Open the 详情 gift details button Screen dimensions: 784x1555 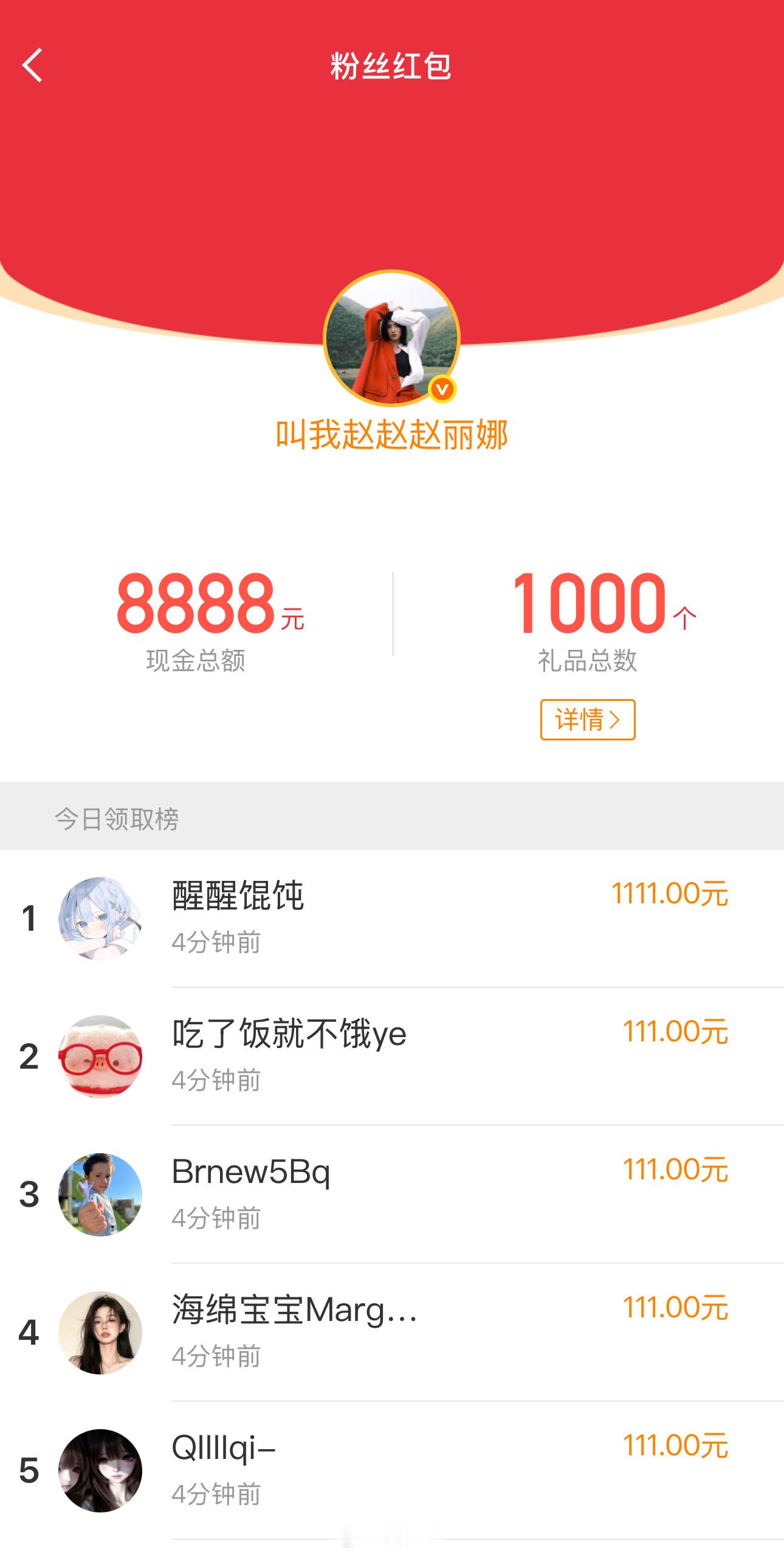click(587, 720)
